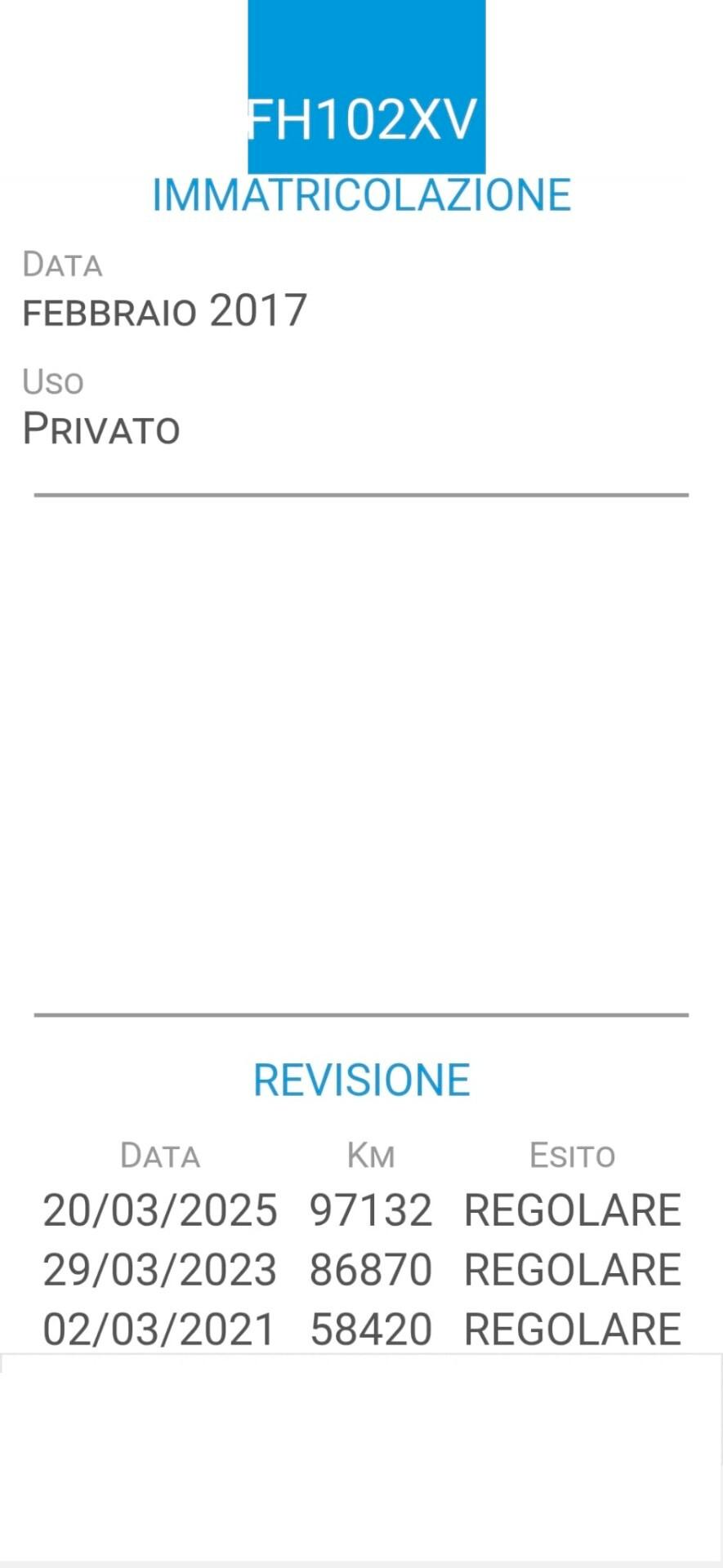Click REGOLARE result for the 2023 inspection
Viewport: 723px width, 1568px height.
tap(573, 1268)
